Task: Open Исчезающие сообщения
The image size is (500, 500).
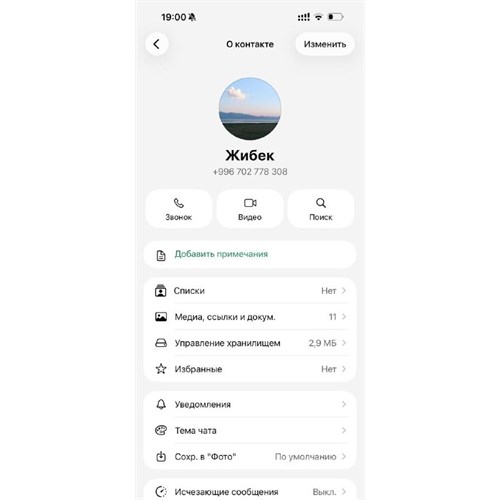Action: pyautogui.click(x=250, y=491)
